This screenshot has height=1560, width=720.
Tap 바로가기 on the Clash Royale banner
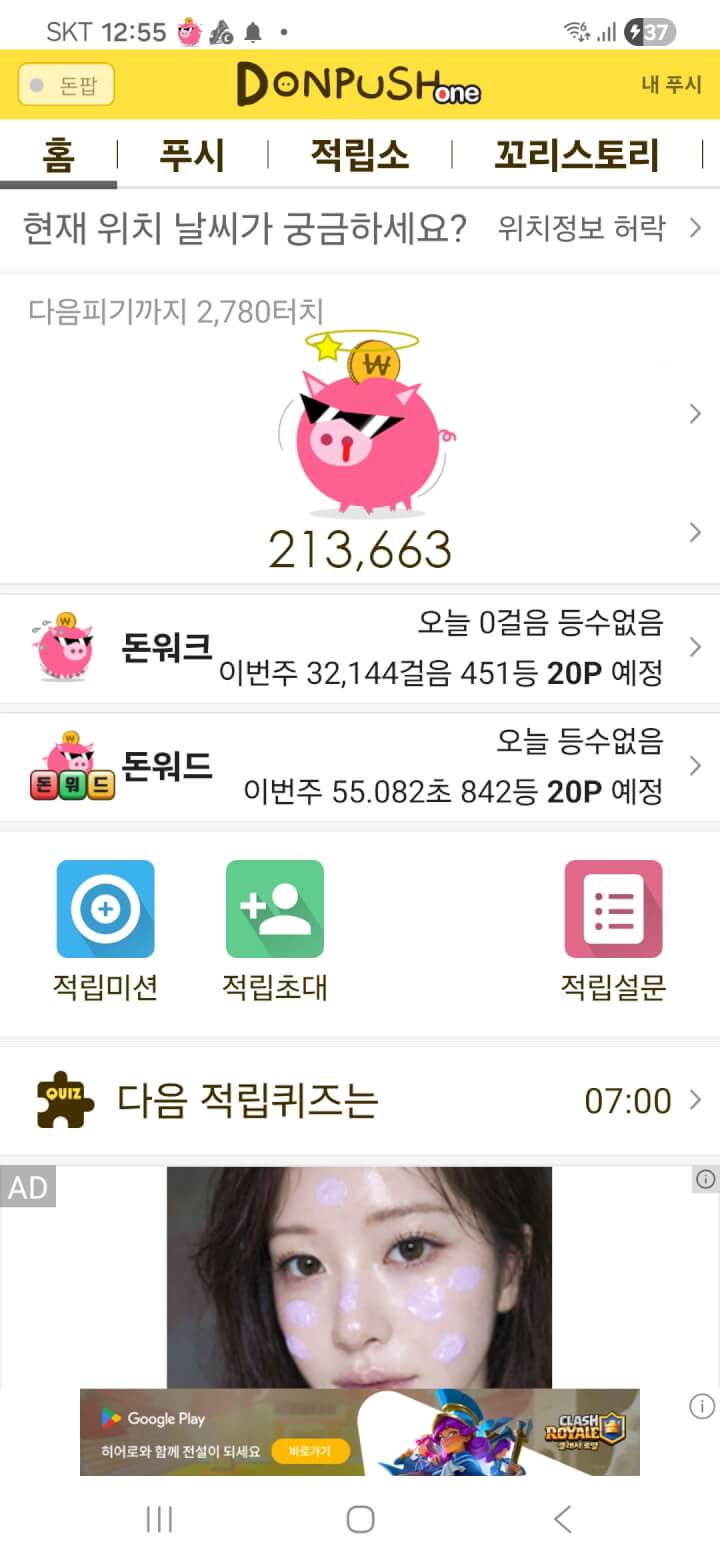(310, 1450)
